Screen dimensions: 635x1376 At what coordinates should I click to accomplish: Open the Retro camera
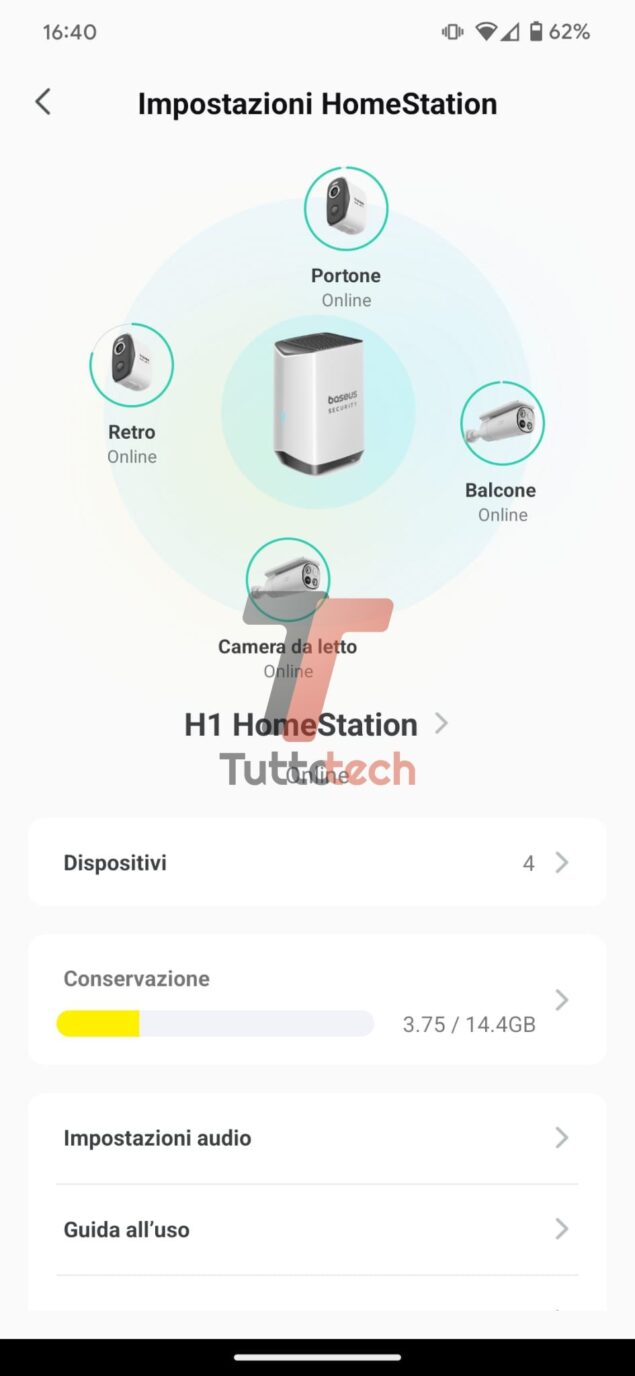pyautogui.click(x=132, y=365)
